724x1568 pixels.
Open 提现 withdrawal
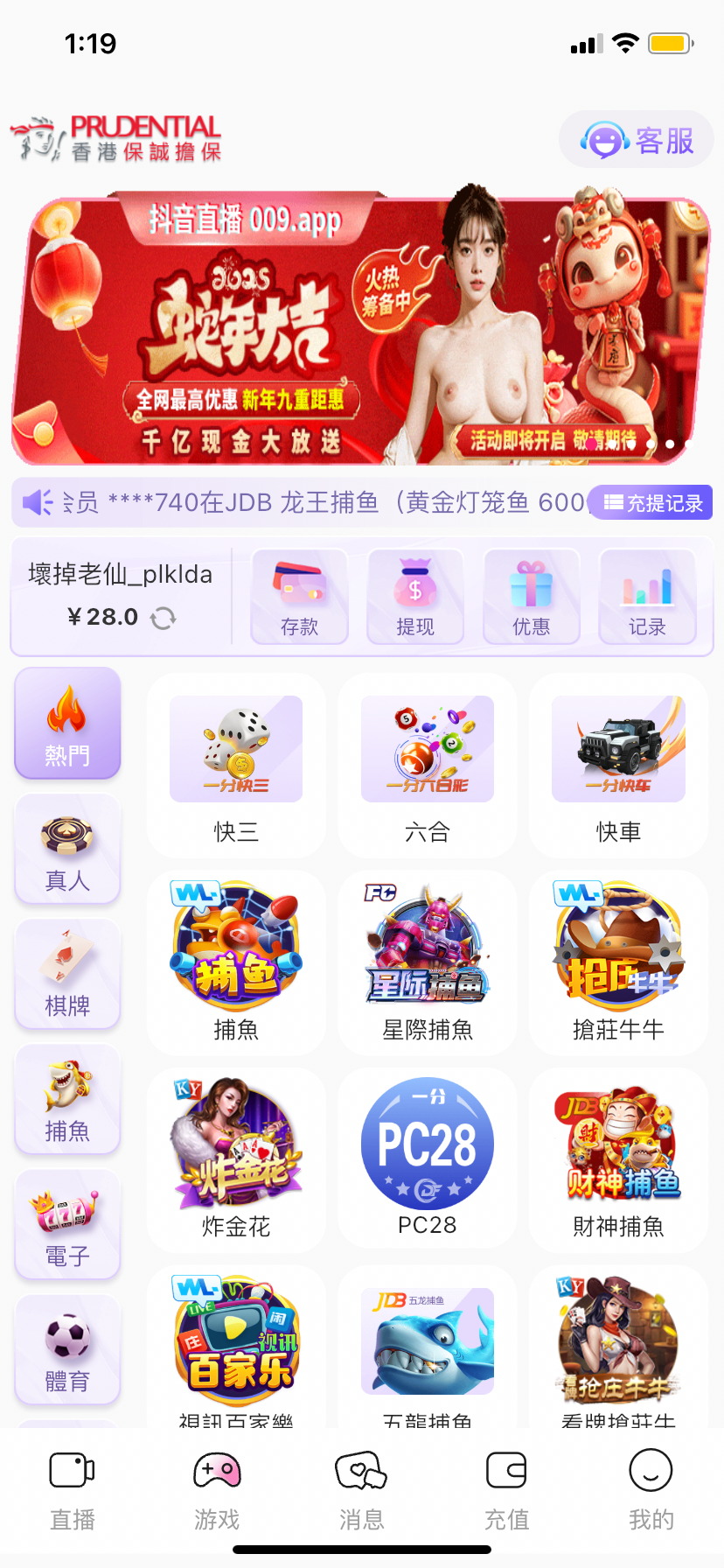point(415,597)
